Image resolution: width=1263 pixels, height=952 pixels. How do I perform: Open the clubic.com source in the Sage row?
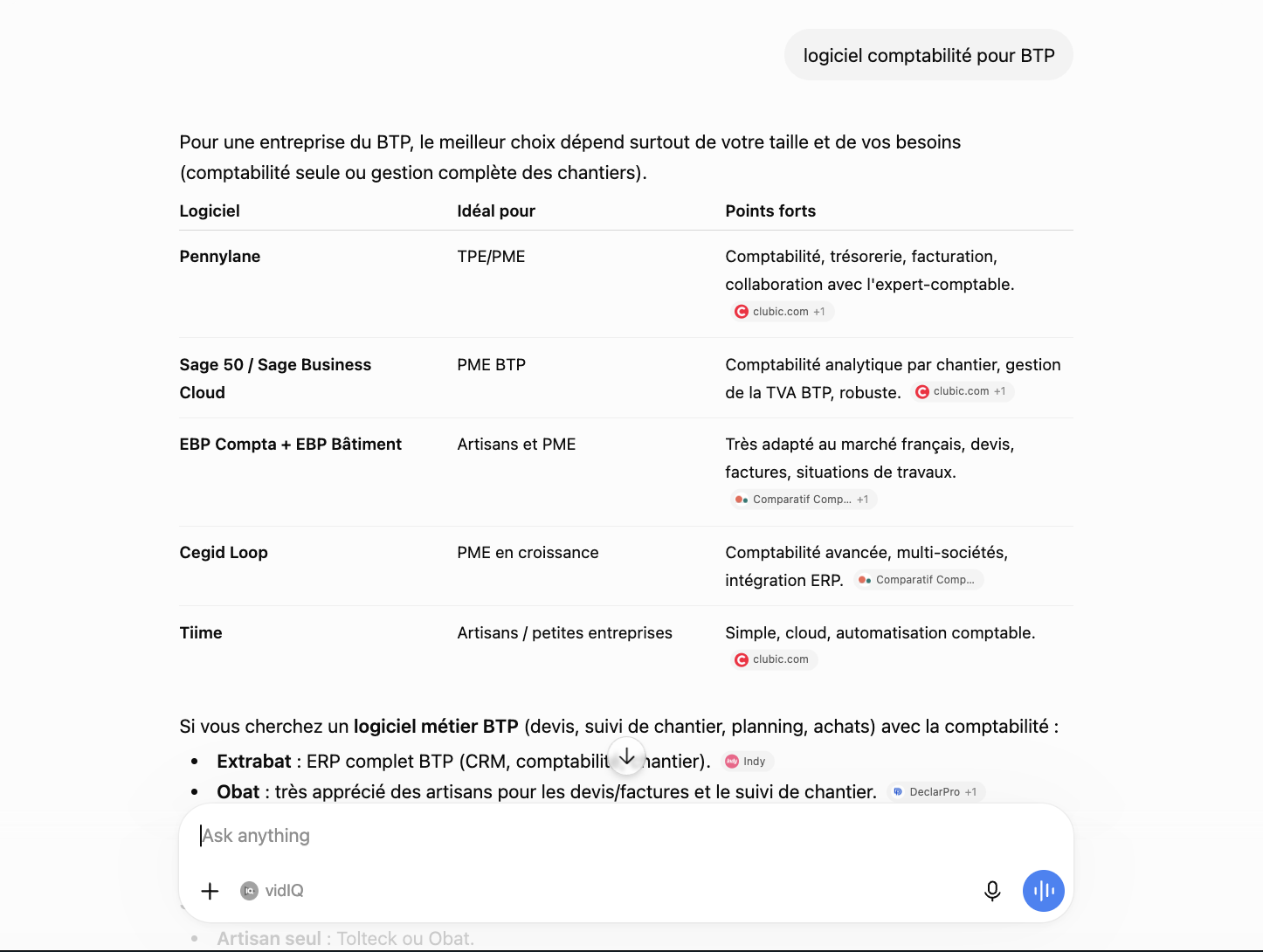pos(963,391)
